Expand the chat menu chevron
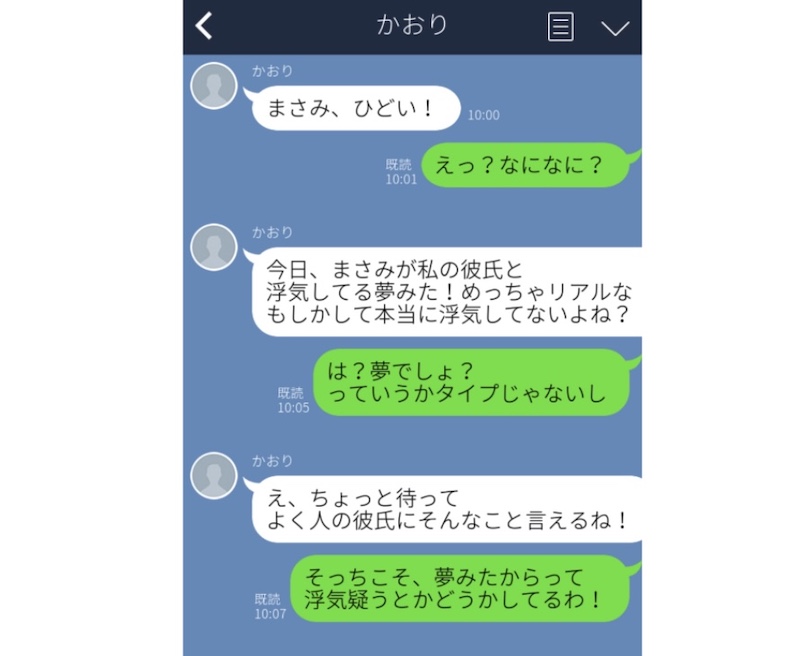This screenshot has width=800, height=656. pos(615,28)
